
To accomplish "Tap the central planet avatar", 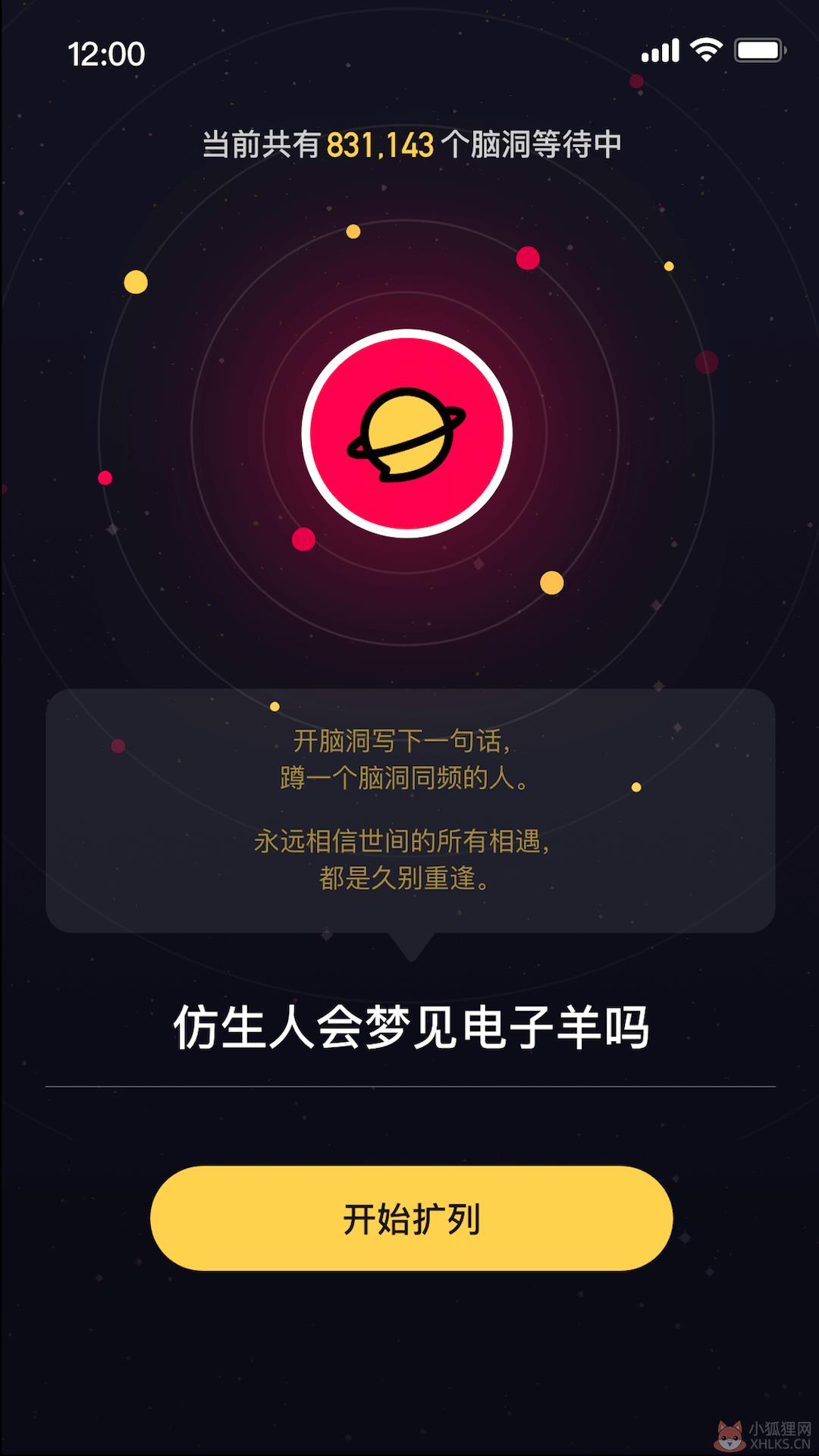I will [x=407, y=434].
